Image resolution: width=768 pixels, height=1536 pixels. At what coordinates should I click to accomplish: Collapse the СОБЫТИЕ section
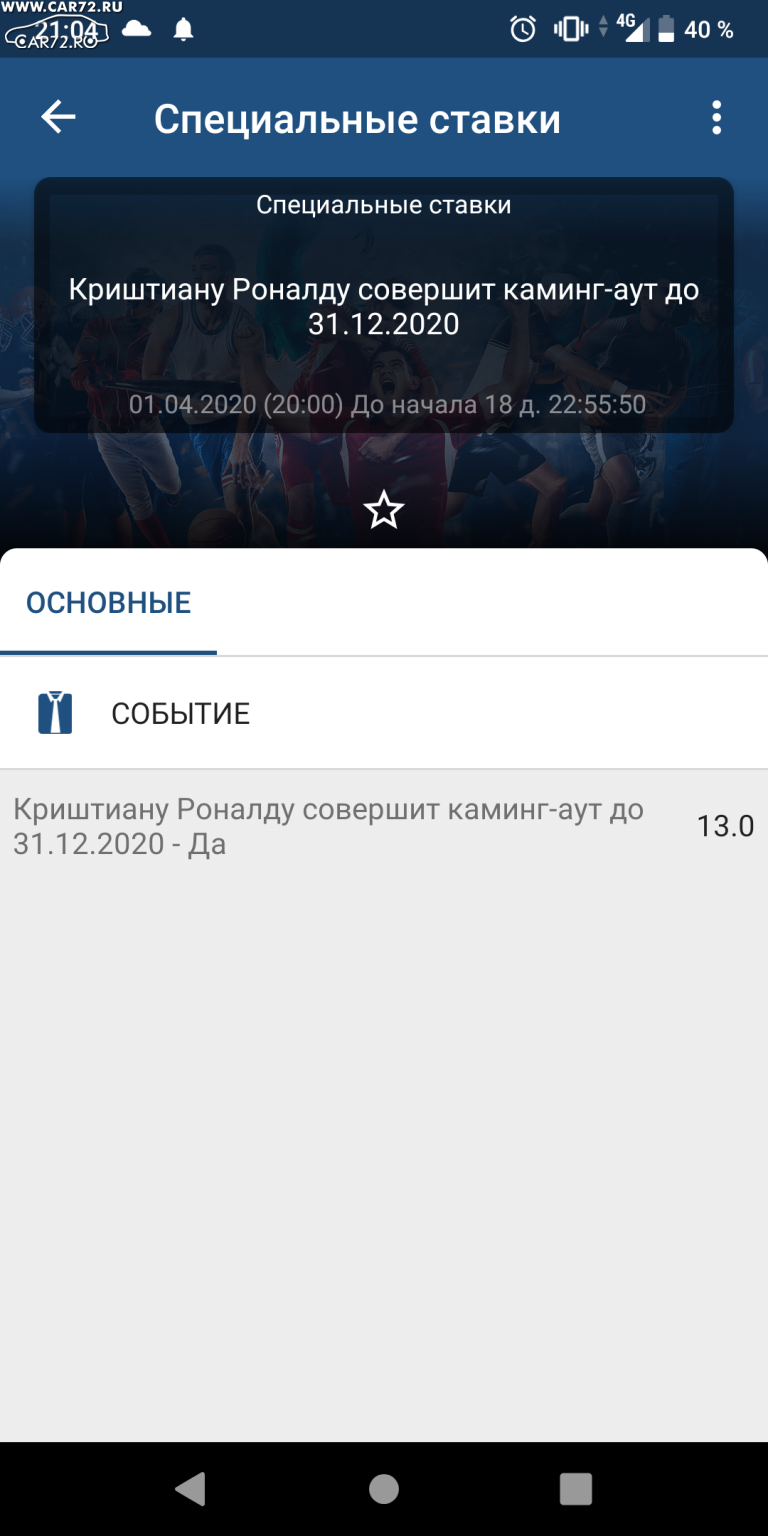[384, 713]
